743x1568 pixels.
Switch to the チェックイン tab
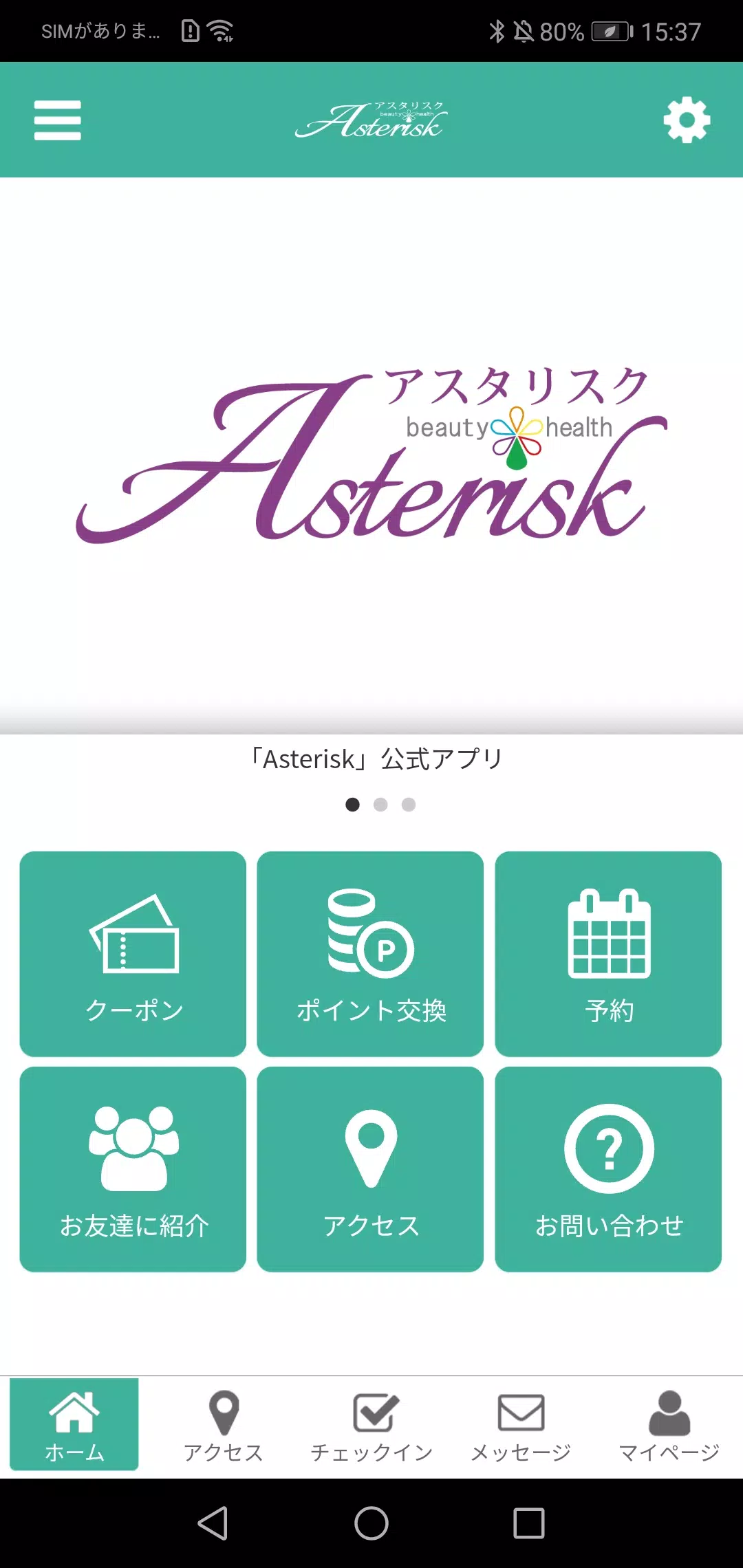point(372,1424)
